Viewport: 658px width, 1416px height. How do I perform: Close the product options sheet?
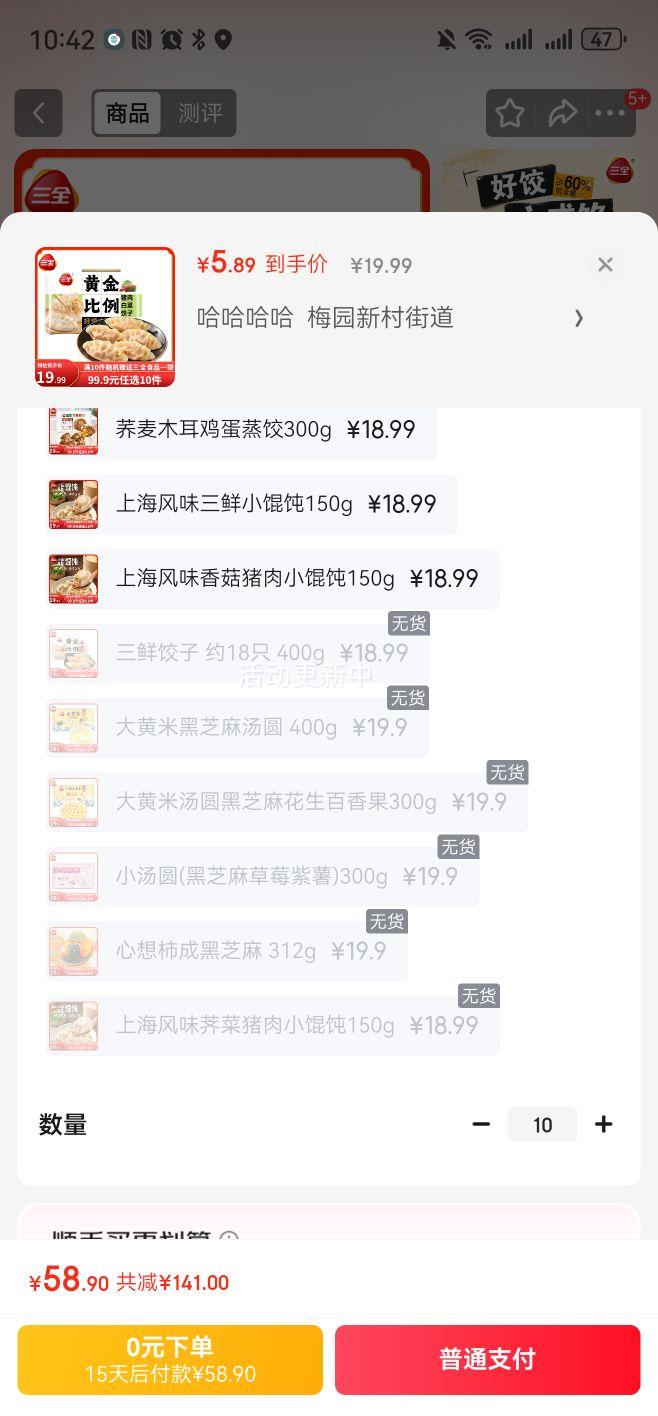605,265
